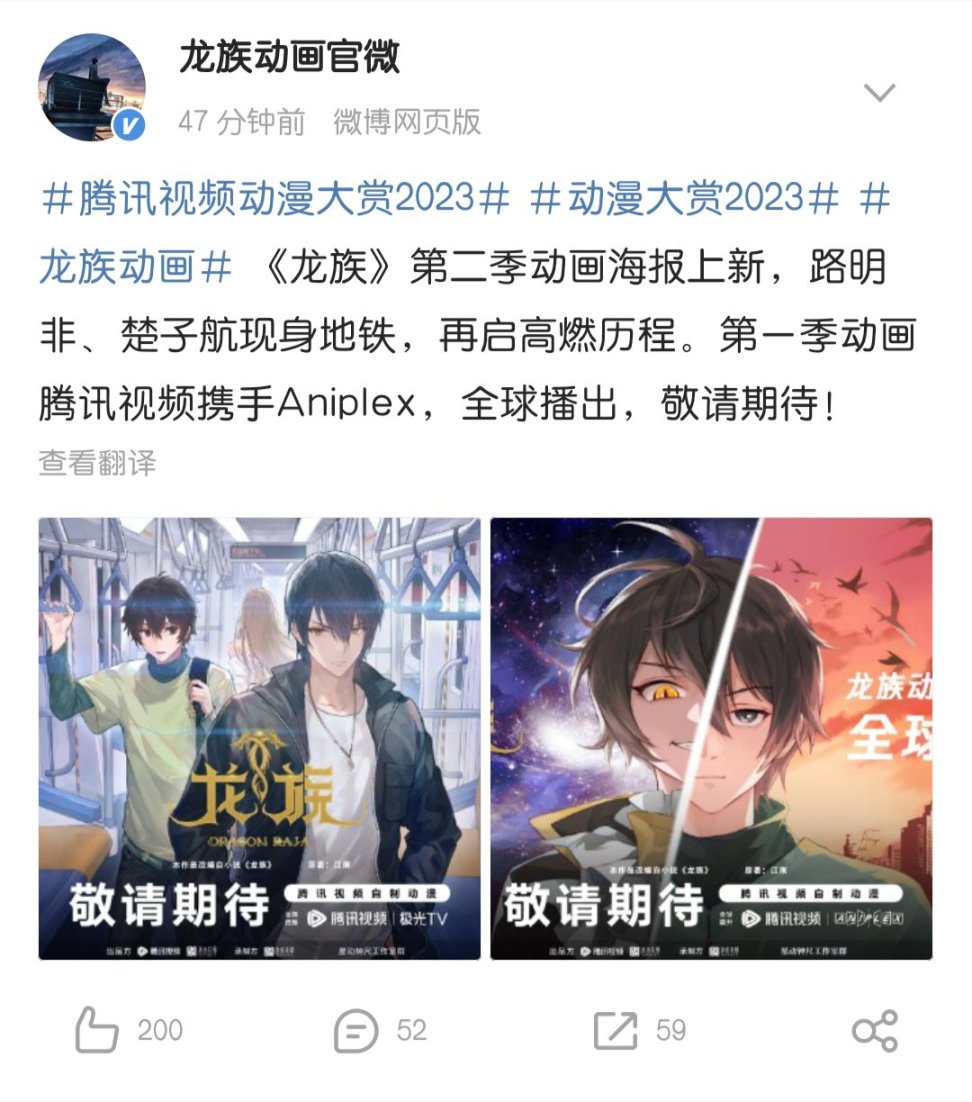
Task: View the subway poster image
Action: 259,738
